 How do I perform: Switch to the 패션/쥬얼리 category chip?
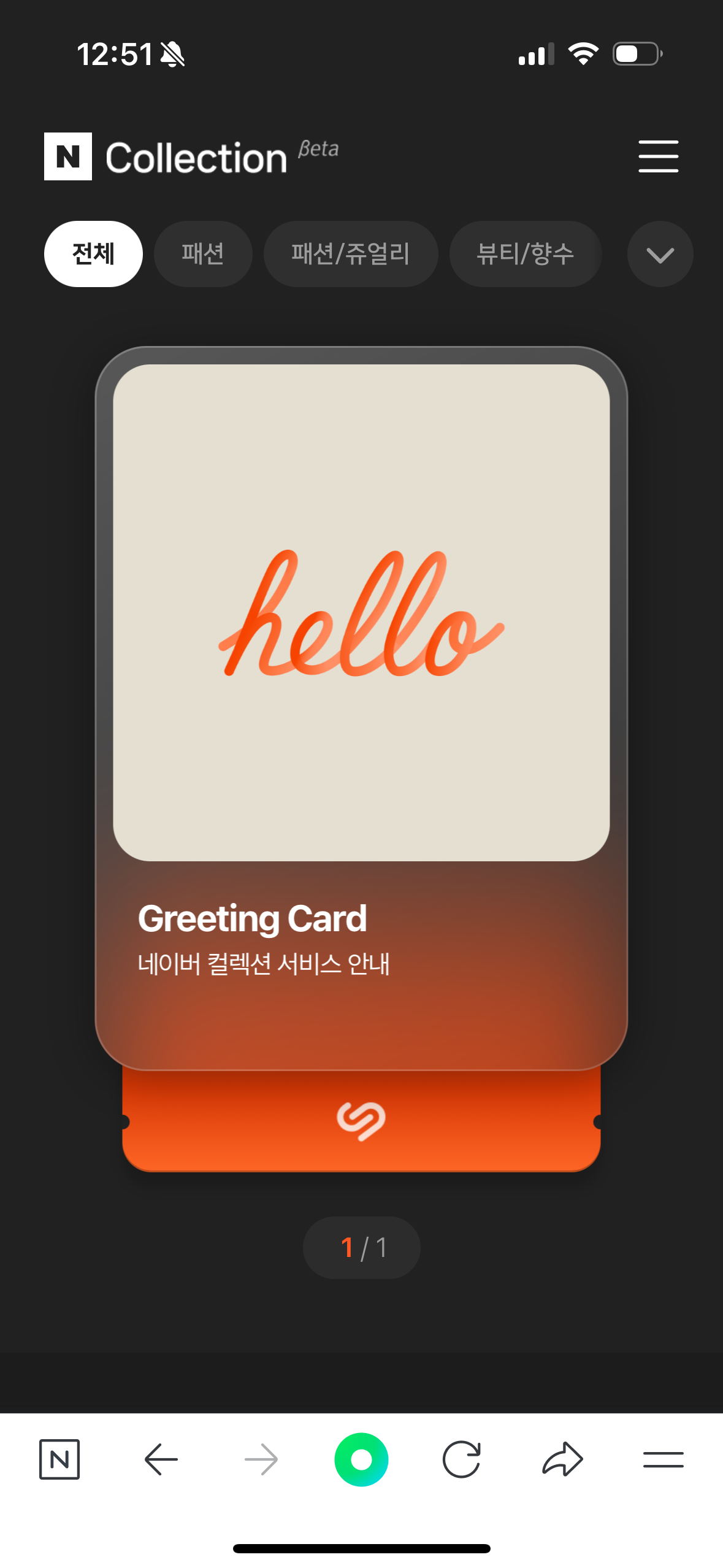[351, 254]
